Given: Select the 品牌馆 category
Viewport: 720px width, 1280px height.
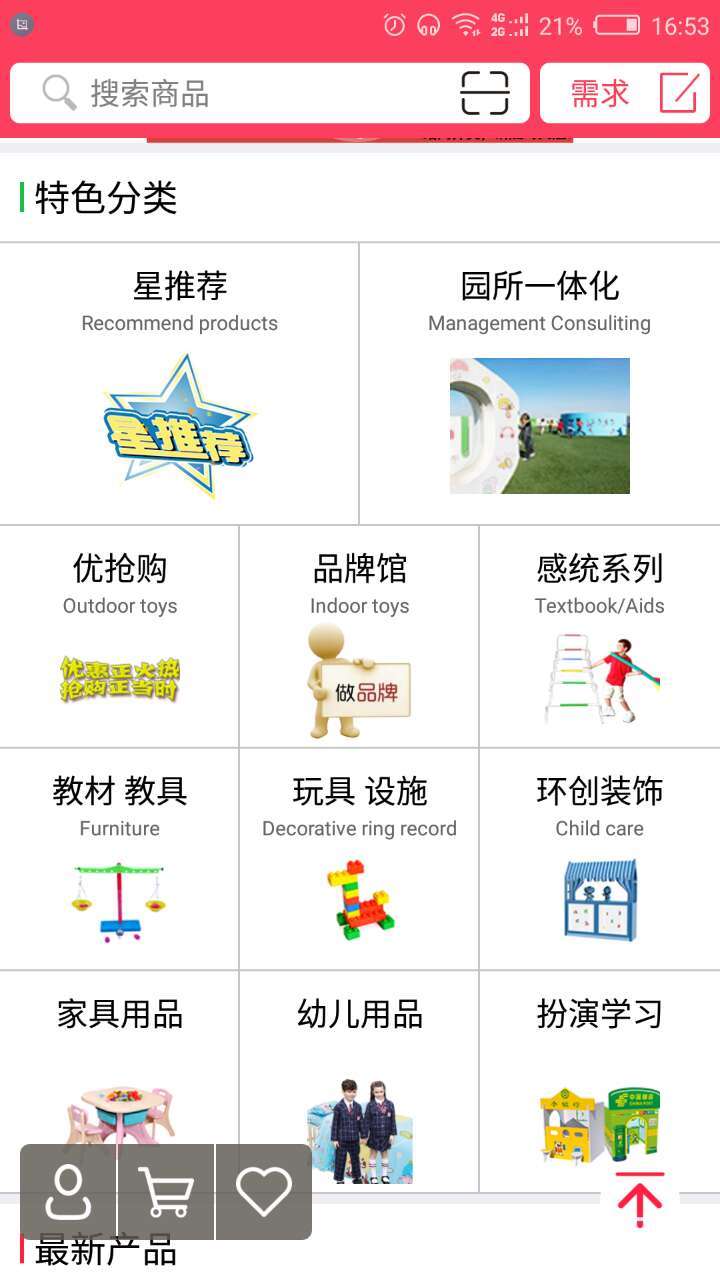Looking at the screenshot, I should [360, 636].
